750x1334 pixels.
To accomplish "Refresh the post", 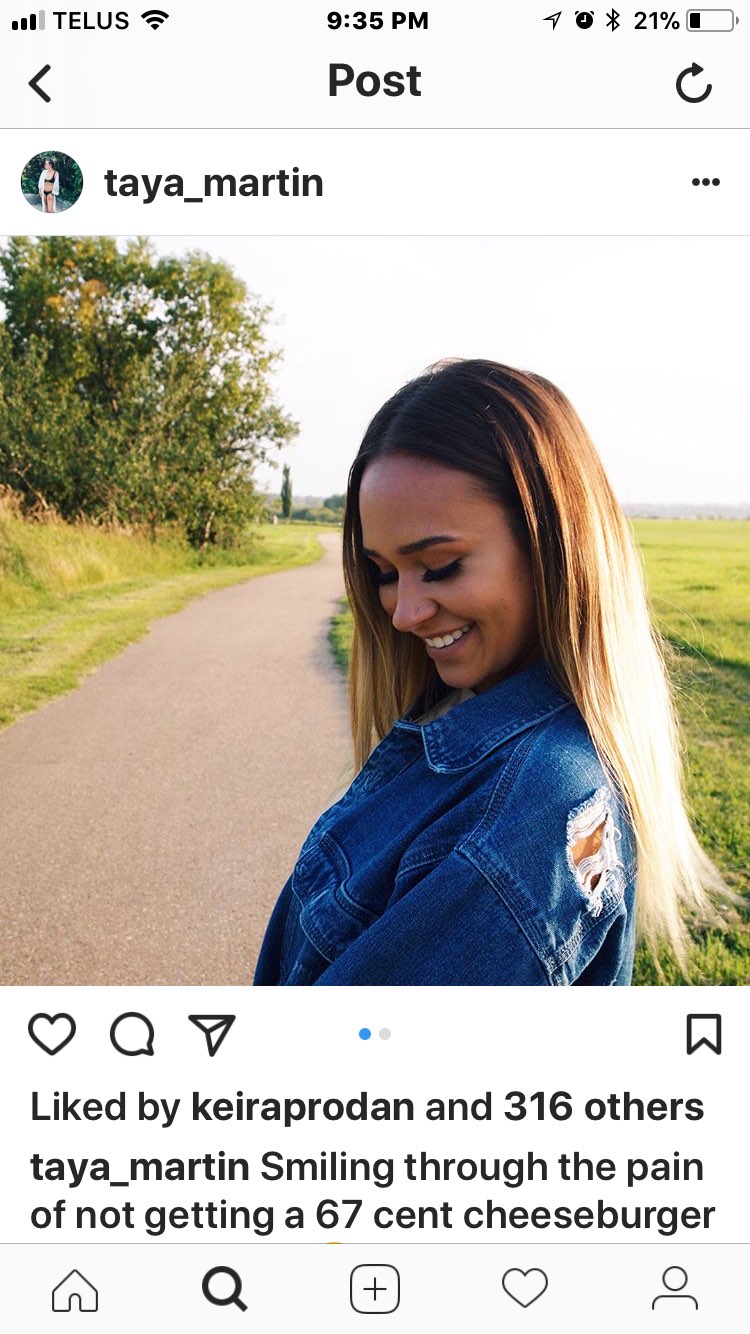I will coord(693,84).
